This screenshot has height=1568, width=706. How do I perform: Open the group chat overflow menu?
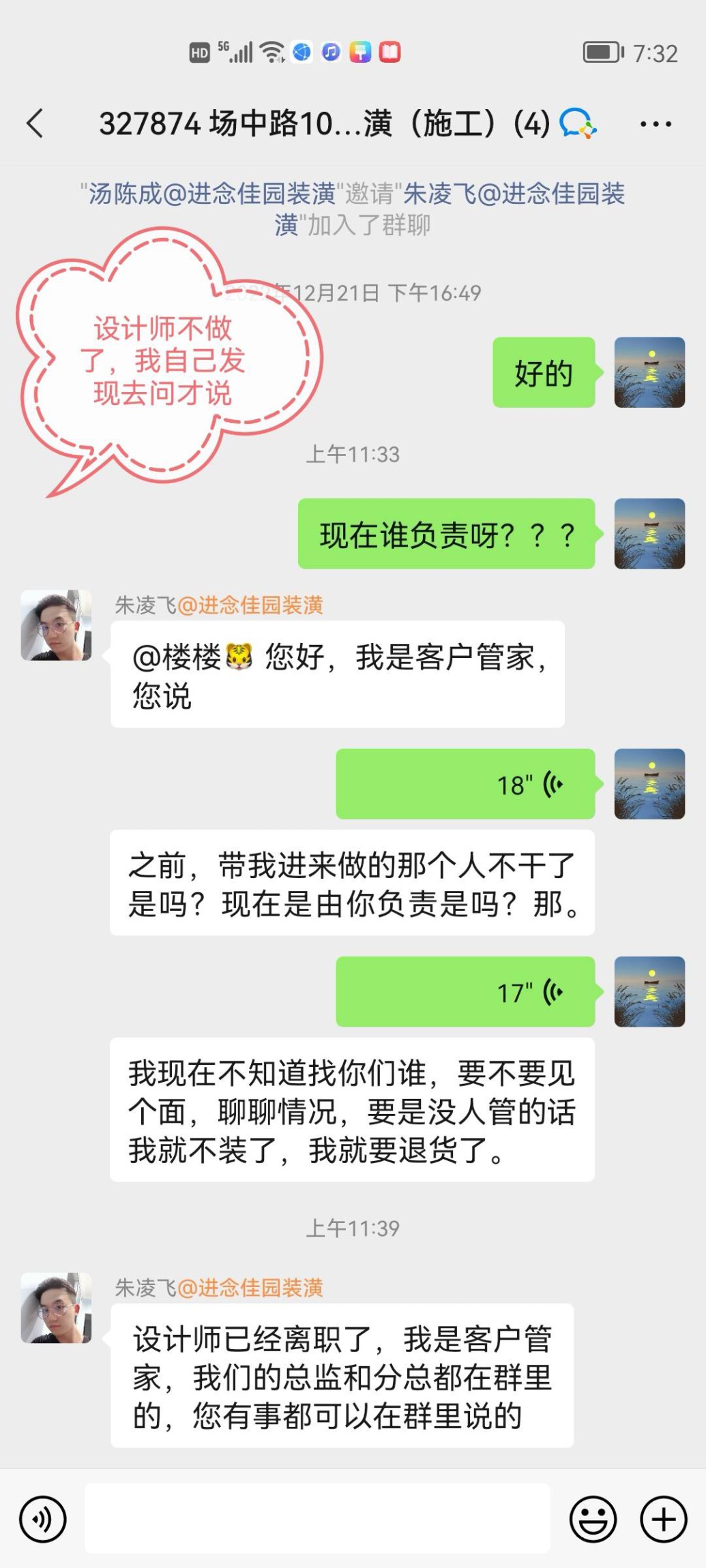655,124
